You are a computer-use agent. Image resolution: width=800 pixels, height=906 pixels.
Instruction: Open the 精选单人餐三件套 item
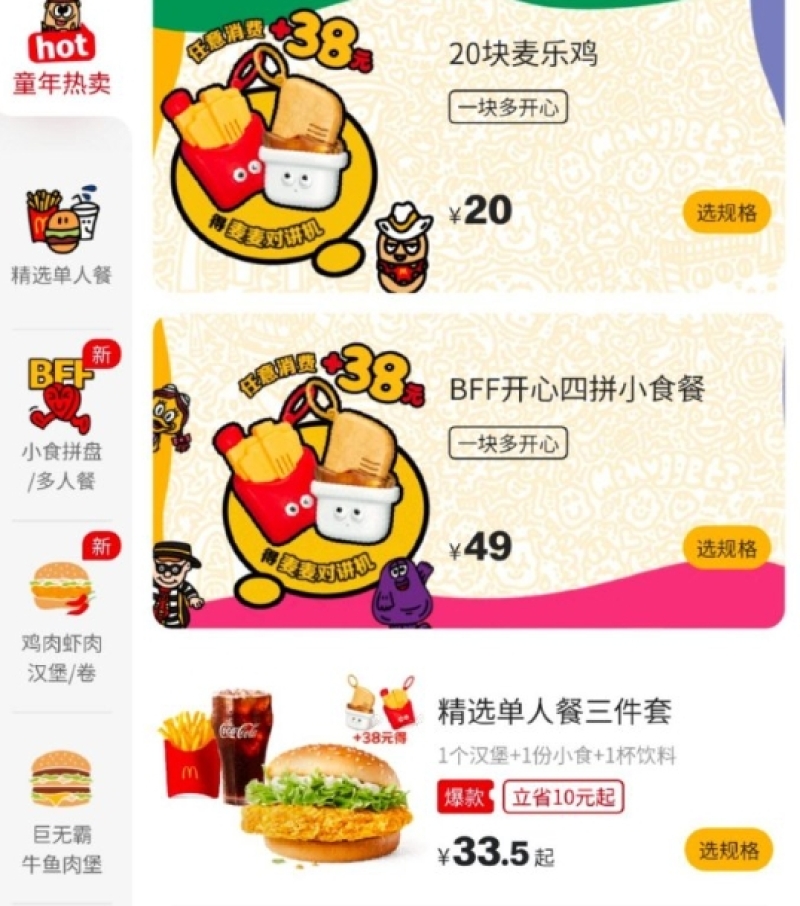pyautogui.click(x=554, y=712)
